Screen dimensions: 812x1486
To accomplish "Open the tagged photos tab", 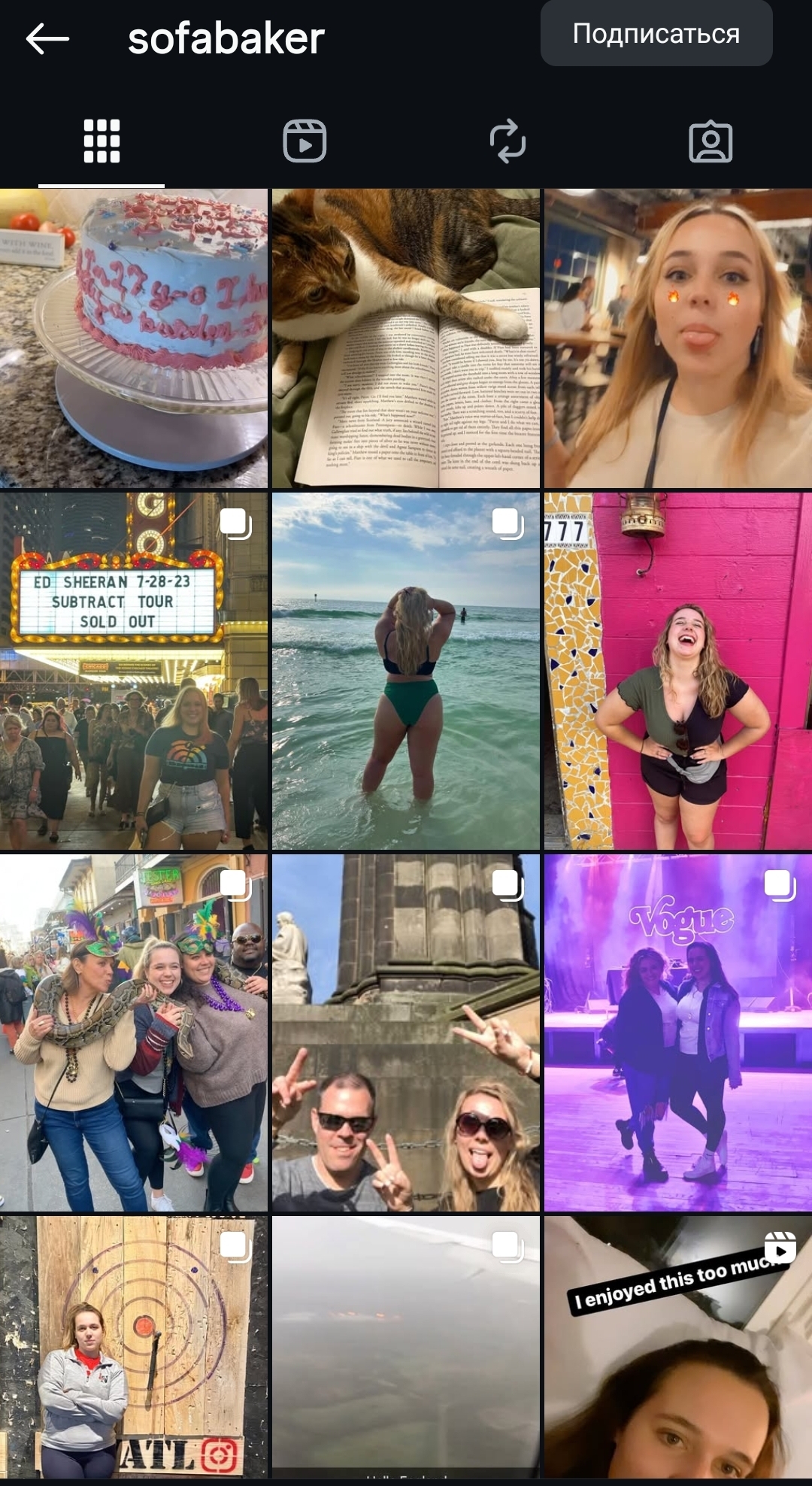I will [710, 141].
